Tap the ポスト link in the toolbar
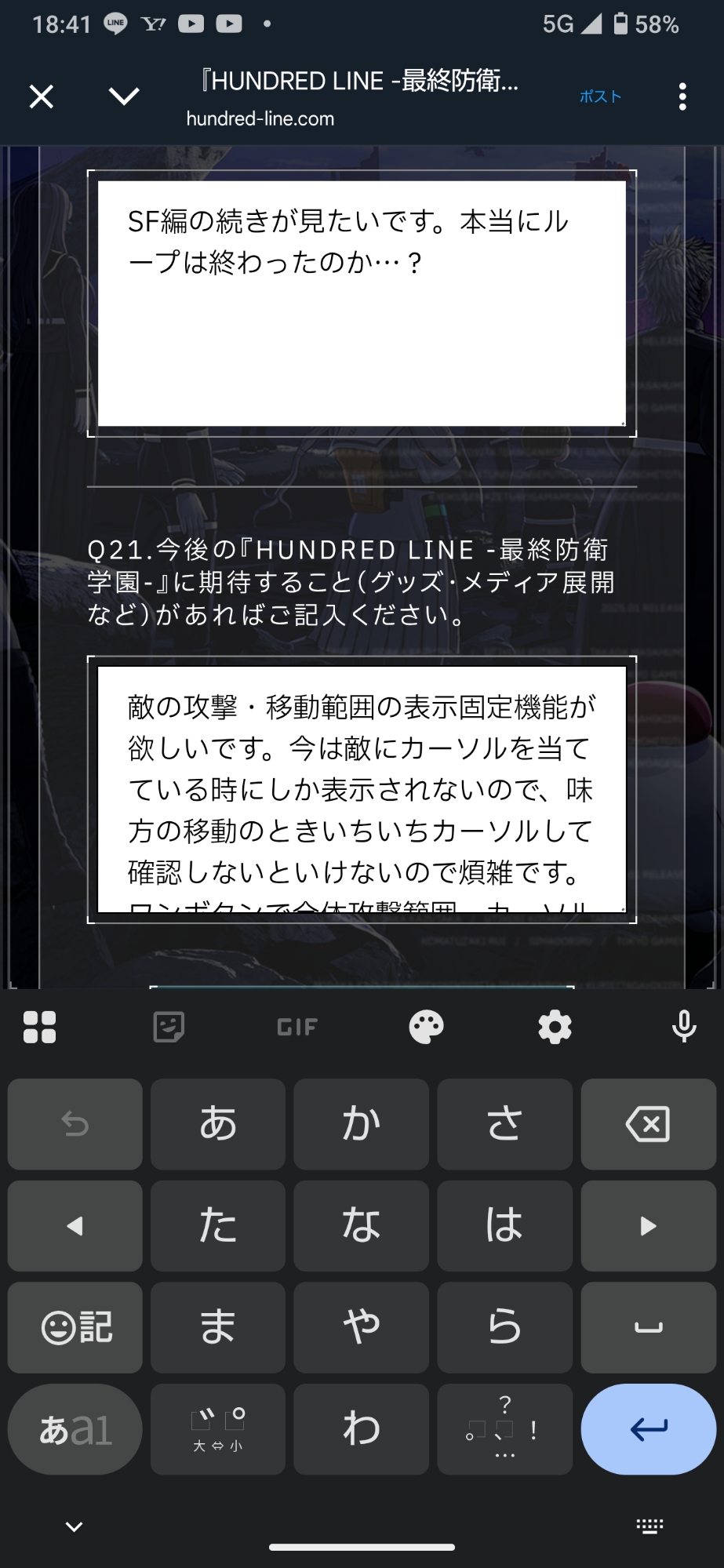The image size is (724, 1568). click(600, 96)
